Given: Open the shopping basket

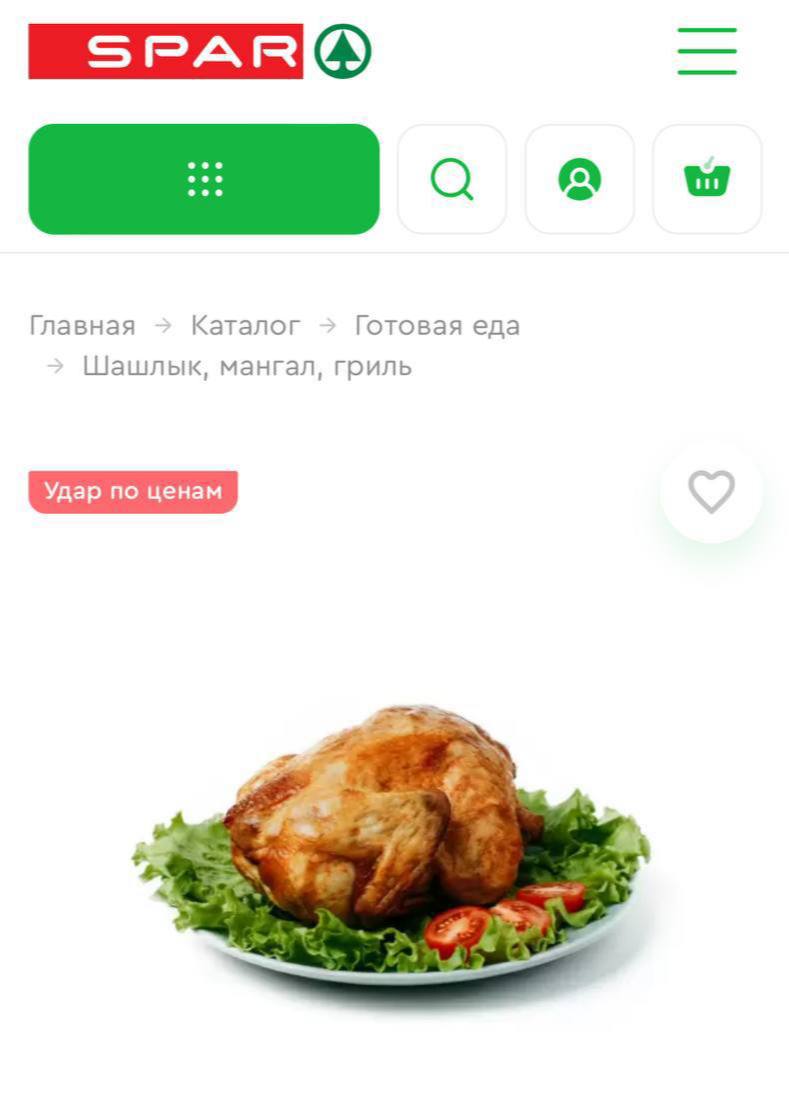Looking at the screenshot, I should pos(707,179).
